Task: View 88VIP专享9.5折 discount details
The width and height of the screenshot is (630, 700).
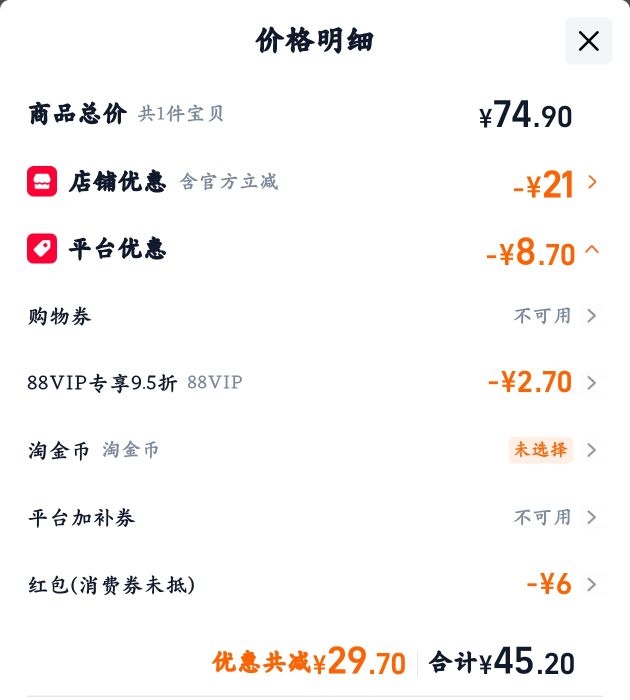Action: 313,383
